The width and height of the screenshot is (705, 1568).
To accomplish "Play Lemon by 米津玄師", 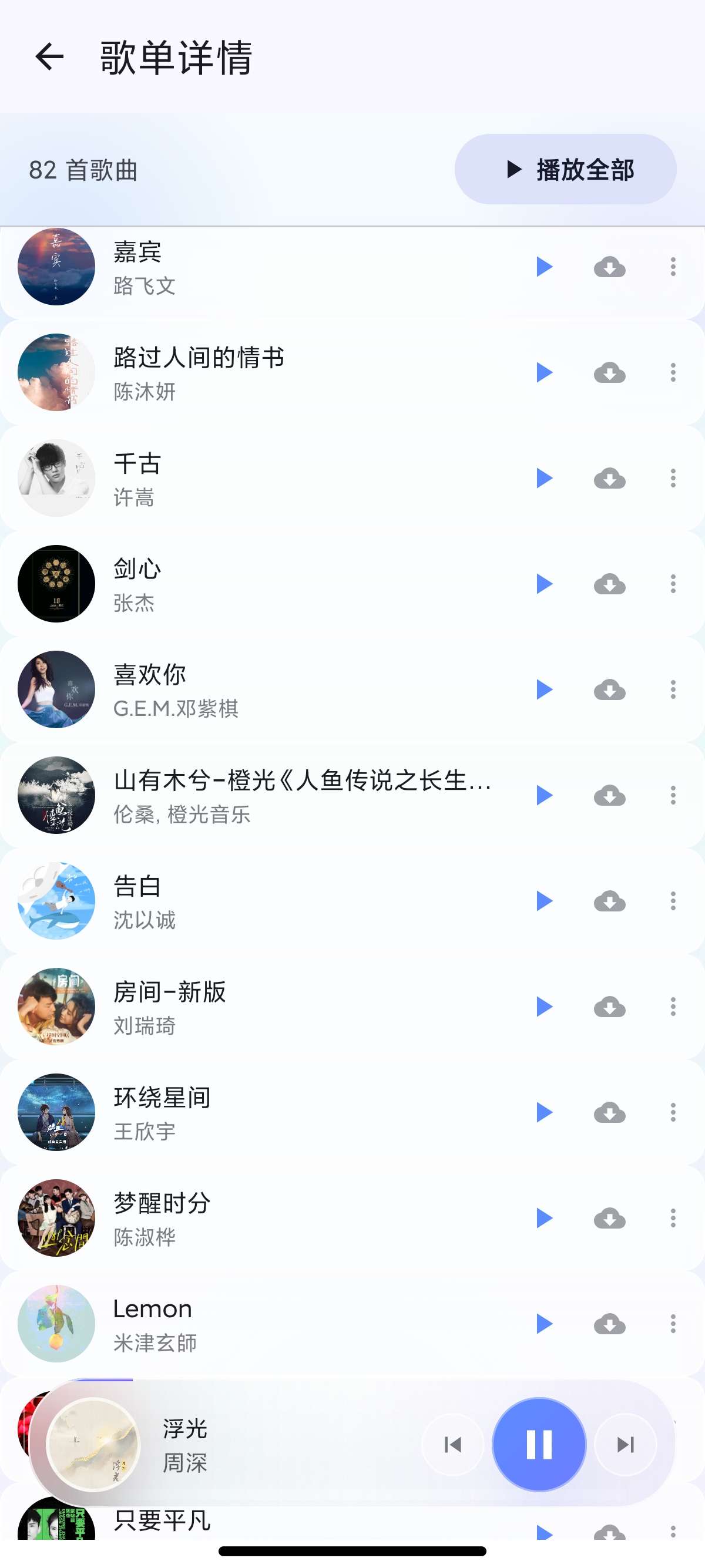I will coord(544,1324).
